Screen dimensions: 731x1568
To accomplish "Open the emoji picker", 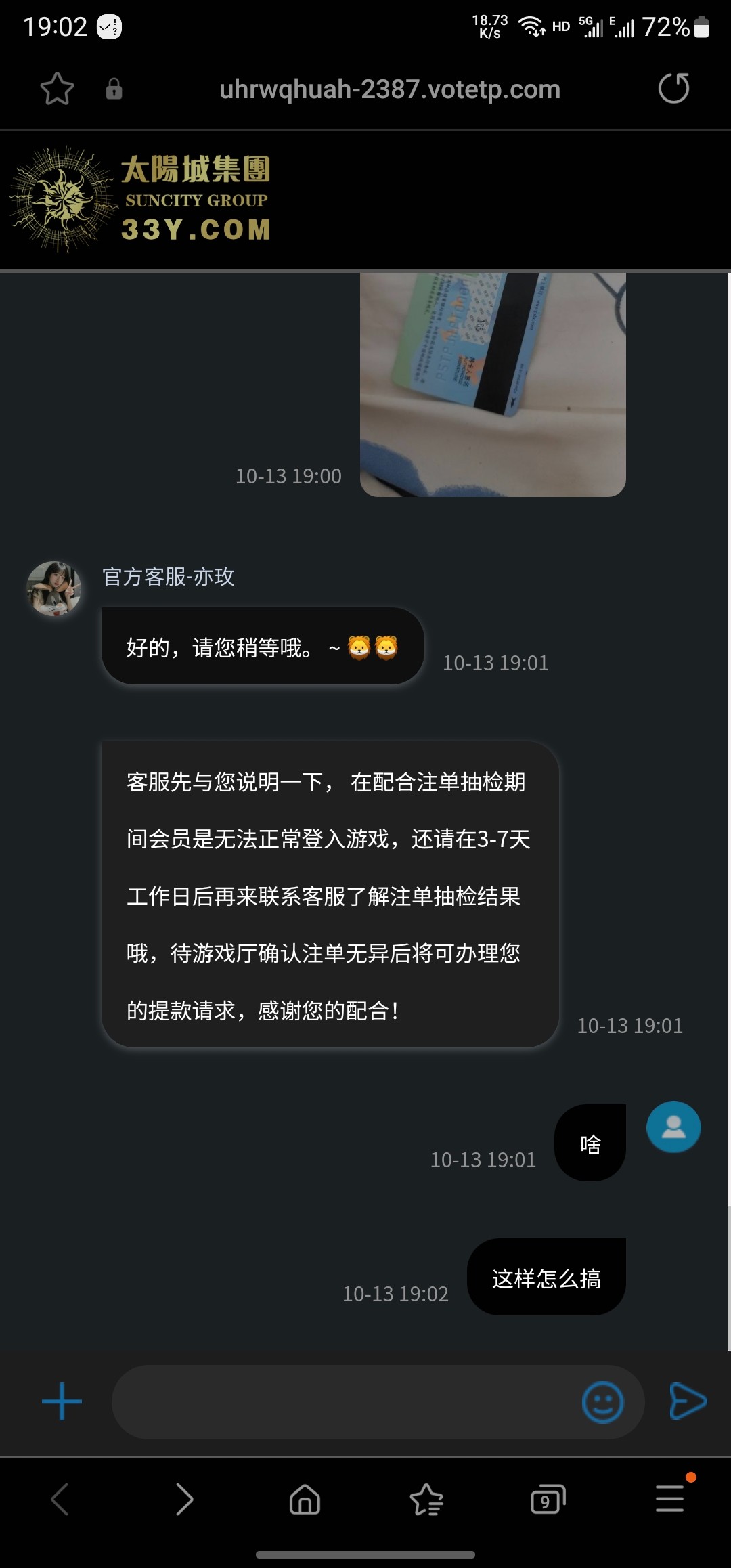I will [x=602, y=1401].
